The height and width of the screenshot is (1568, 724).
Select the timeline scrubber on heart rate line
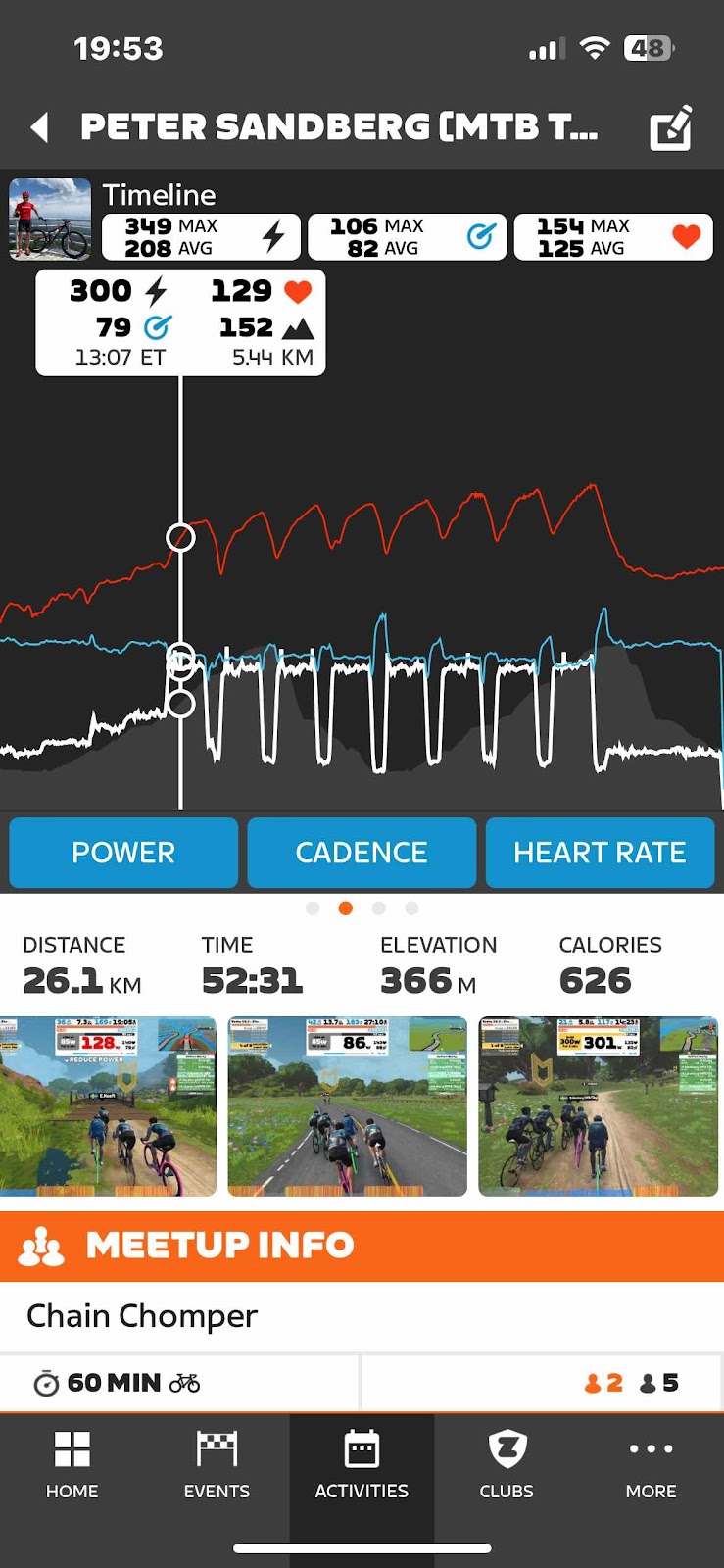click(180, 537)
